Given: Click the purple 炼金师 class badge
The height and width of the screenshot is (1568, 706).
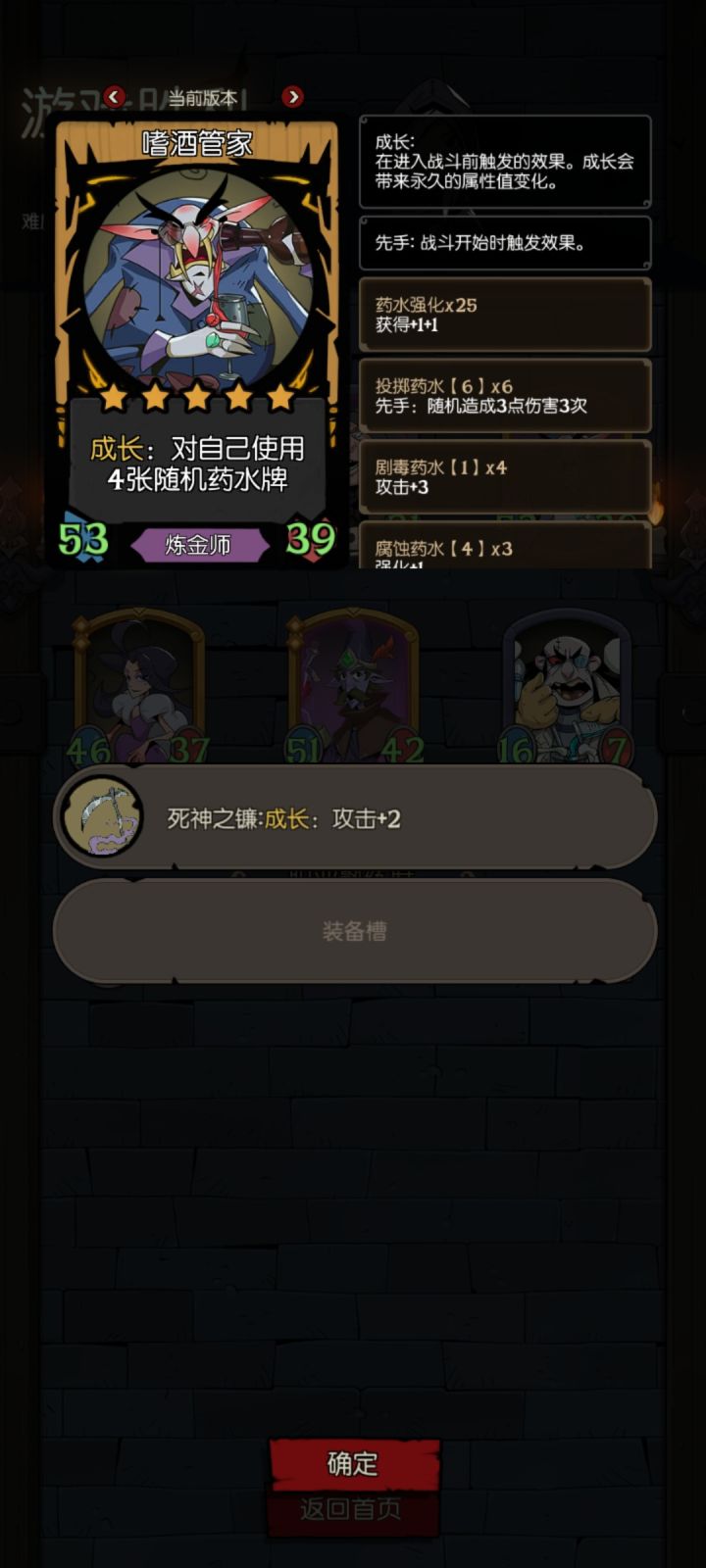Looking at the screenshot, I should click(x=199, y=545).
